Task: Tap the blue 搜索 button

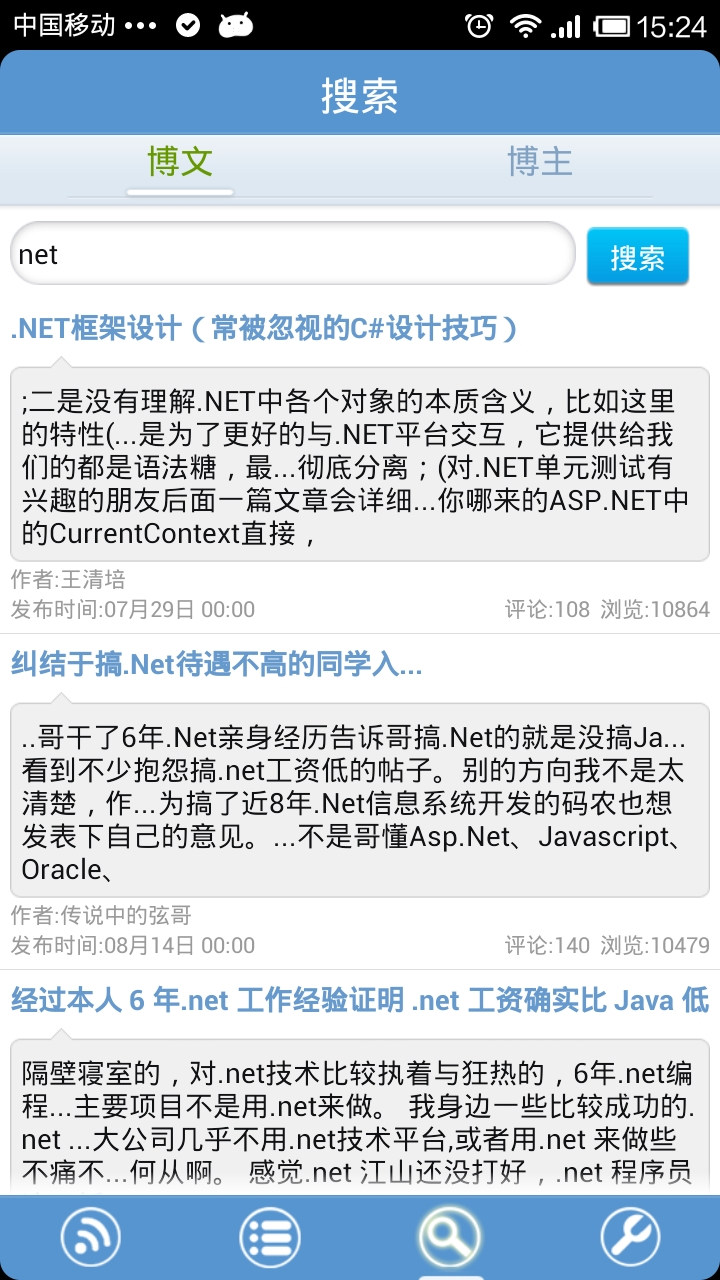Action: tap(637, 257)
